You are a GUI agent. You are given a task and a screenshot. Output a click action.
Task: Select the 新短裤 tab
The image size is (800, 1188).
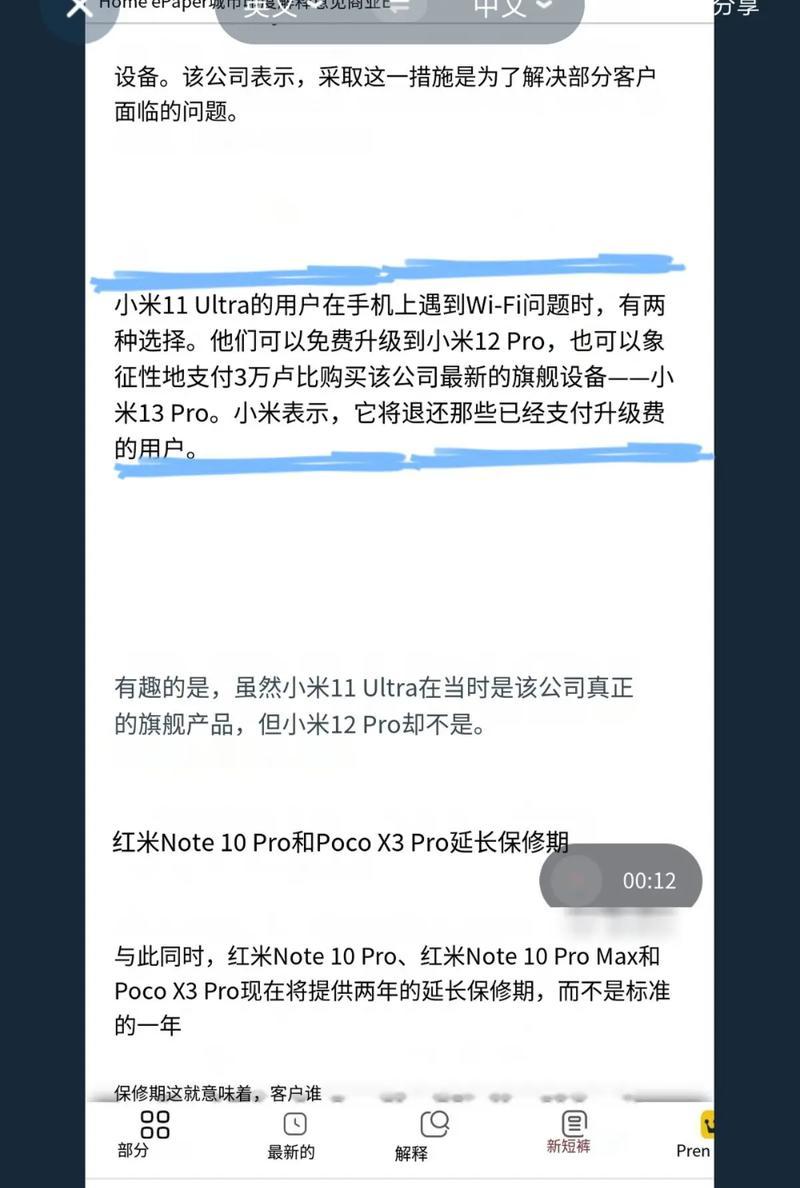pos(569,1133)
